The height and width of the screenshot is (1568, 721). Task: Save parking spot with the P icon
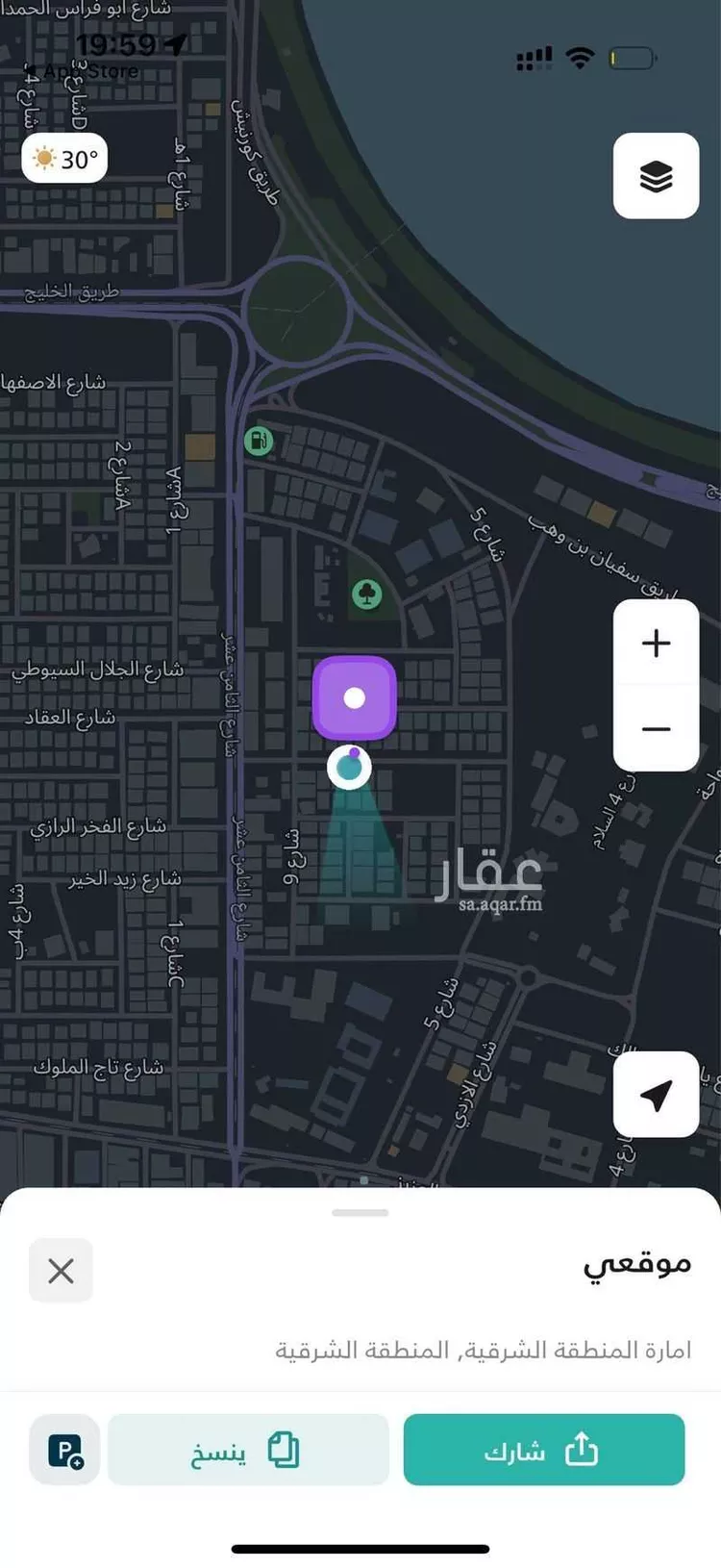click(64, 1450)
